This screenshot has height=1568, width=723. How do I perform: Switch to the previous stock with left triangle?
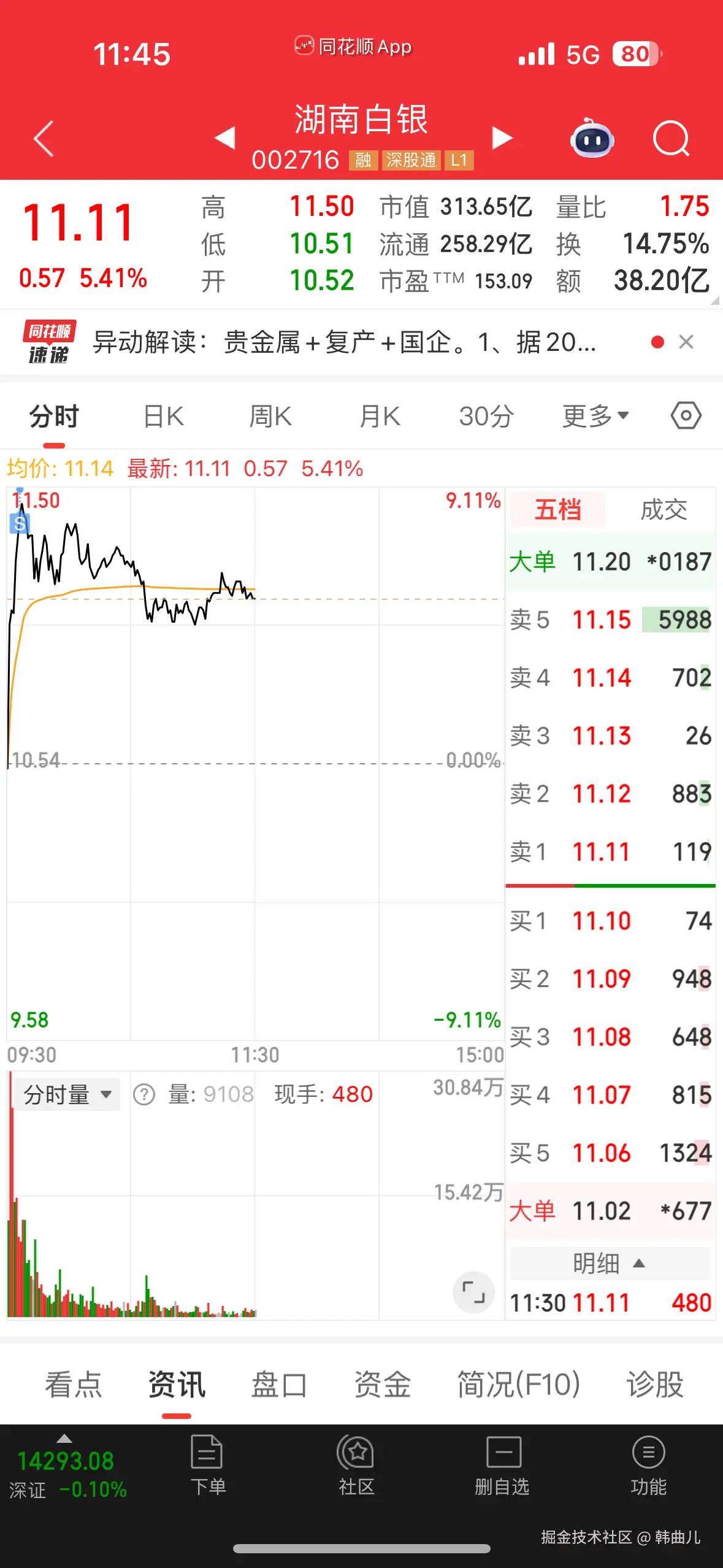(x=225, y=138)
